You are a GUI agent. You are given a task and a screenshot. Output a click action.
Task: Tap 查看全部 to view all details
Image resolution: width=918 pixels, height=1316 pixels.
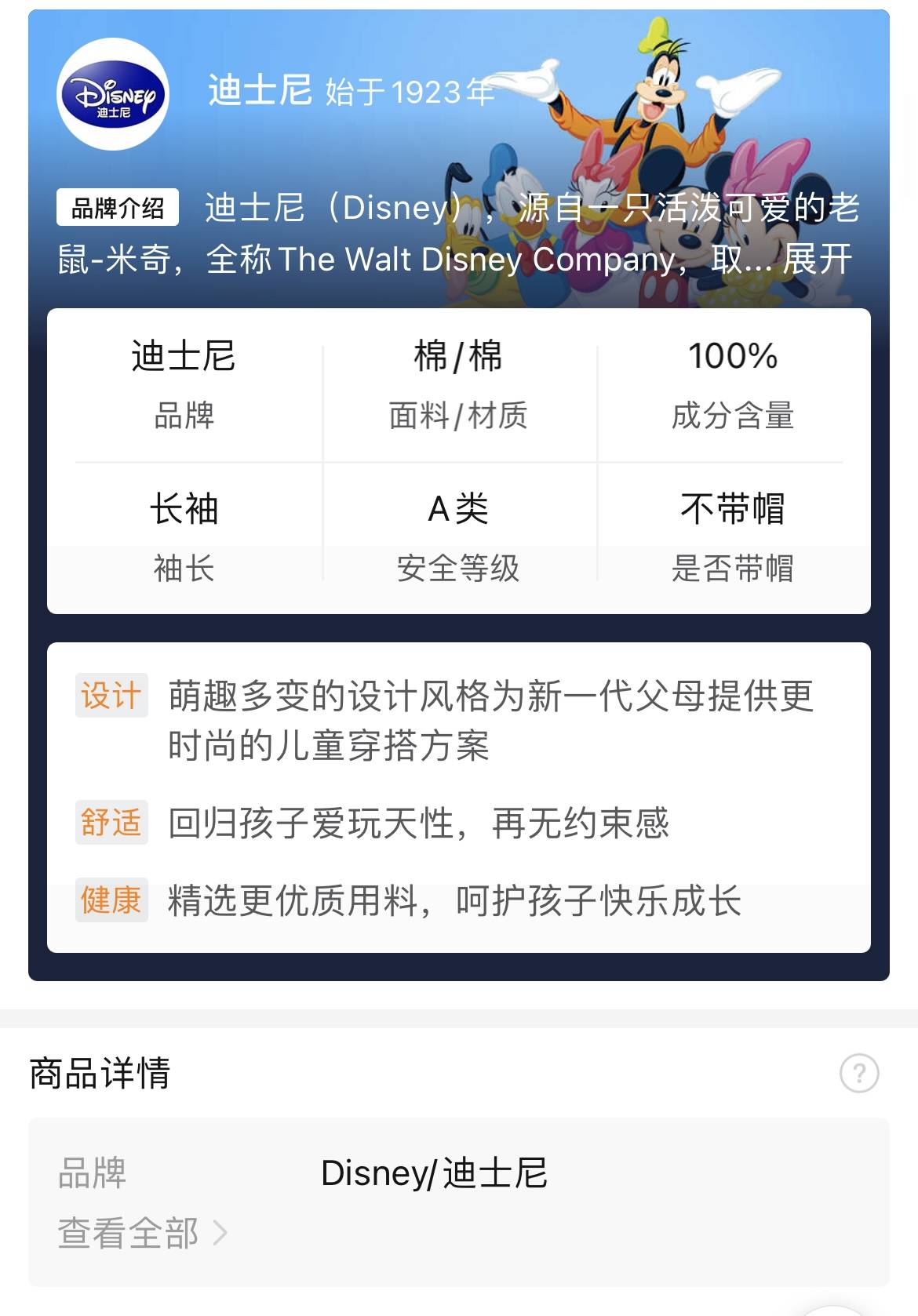point(142,1233)
